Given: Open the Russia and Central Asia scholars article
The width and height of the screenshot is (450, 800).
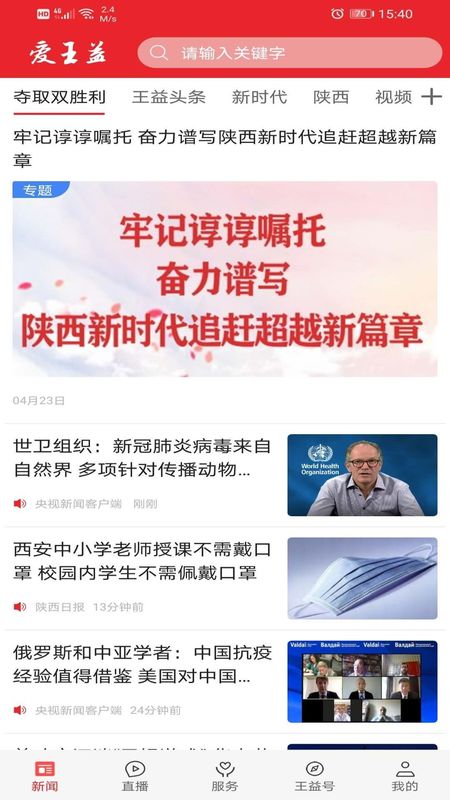Looking at the screenshot, I should pos(225,681).
